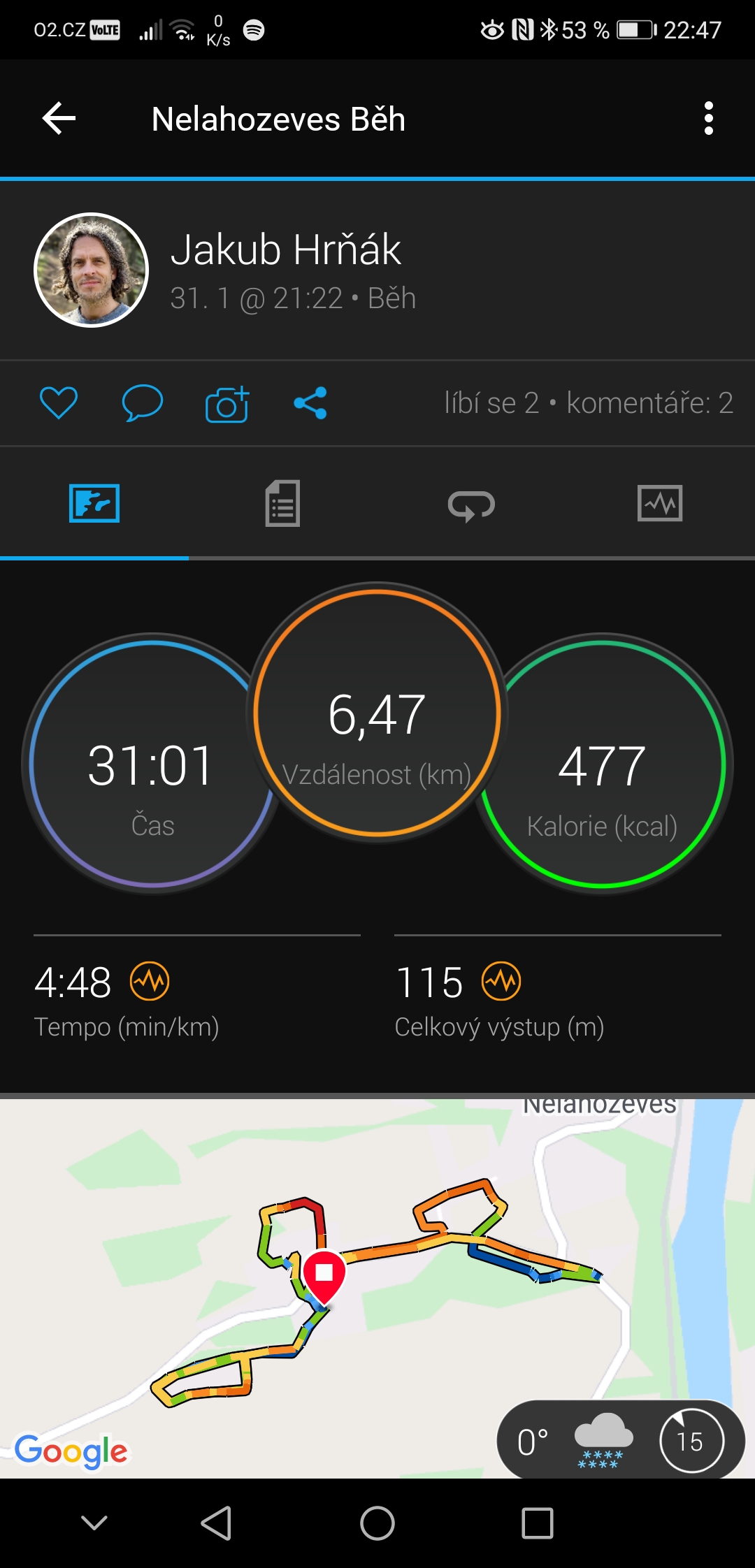Switch to the stats details tab

pos(282,503)
